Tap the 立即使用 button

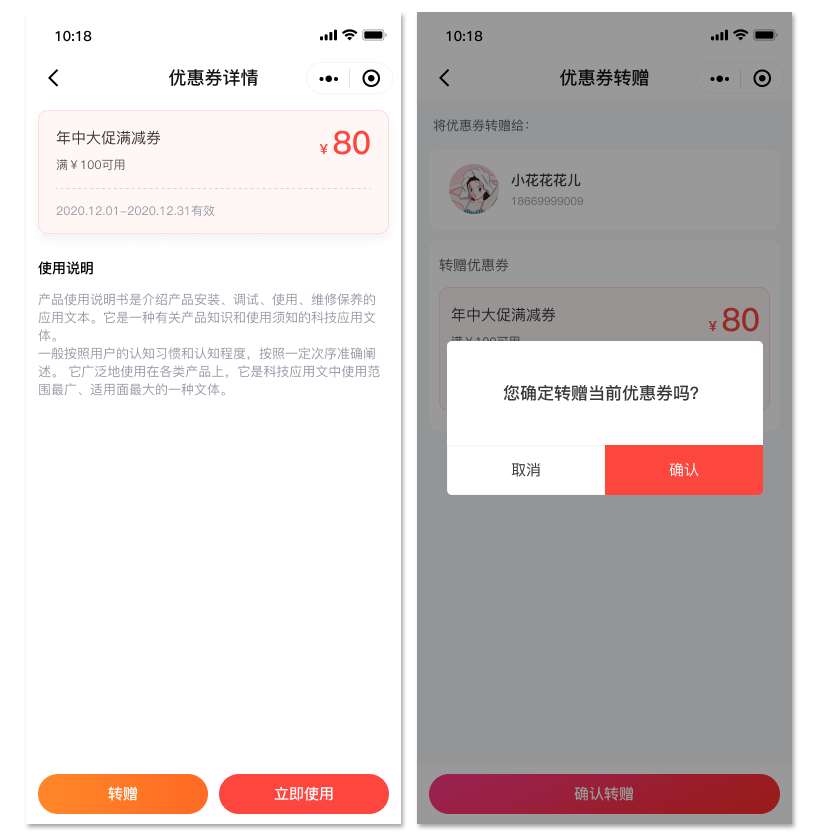click(x=304, y=794)
